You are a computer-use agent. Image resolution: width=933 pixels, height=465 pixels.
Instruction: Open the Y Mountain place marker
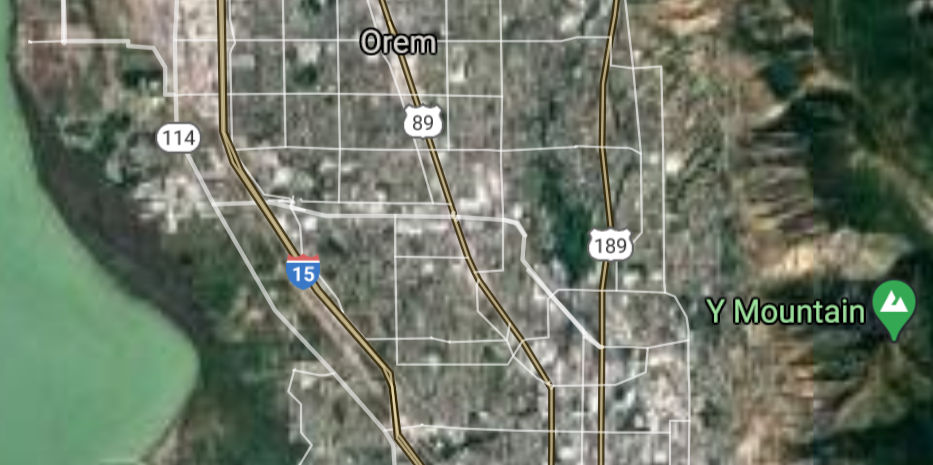893,305
